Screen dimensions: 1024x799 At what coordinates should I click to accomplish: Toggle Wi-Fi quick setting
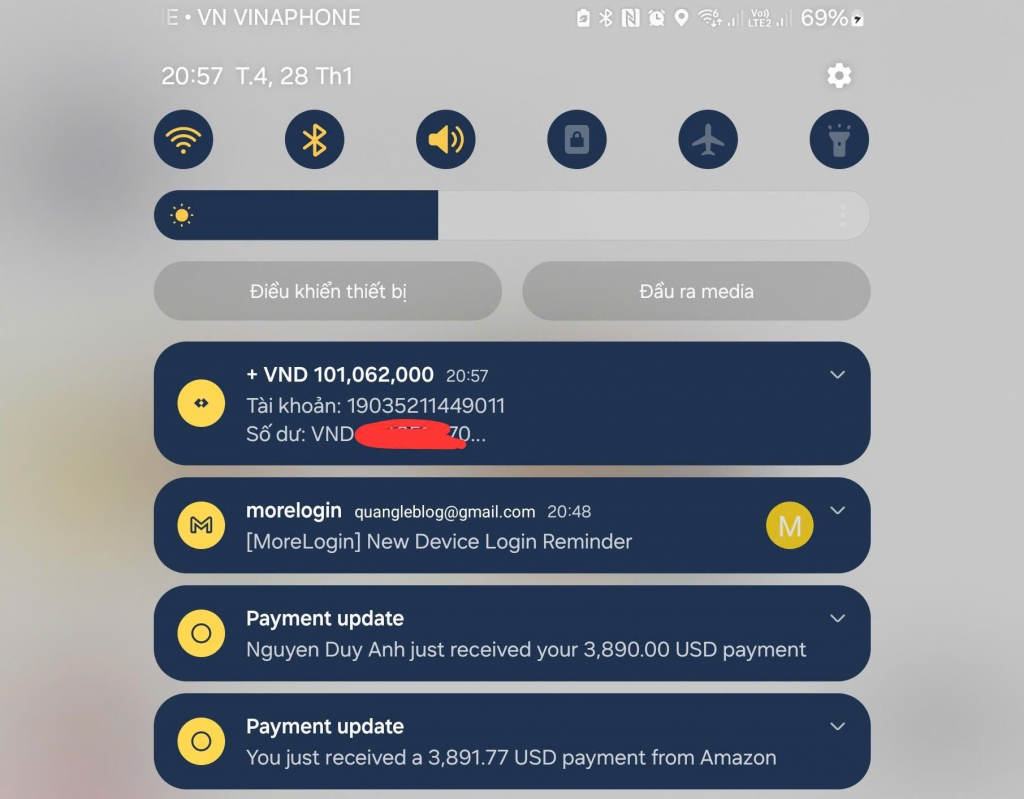(183, 139)
